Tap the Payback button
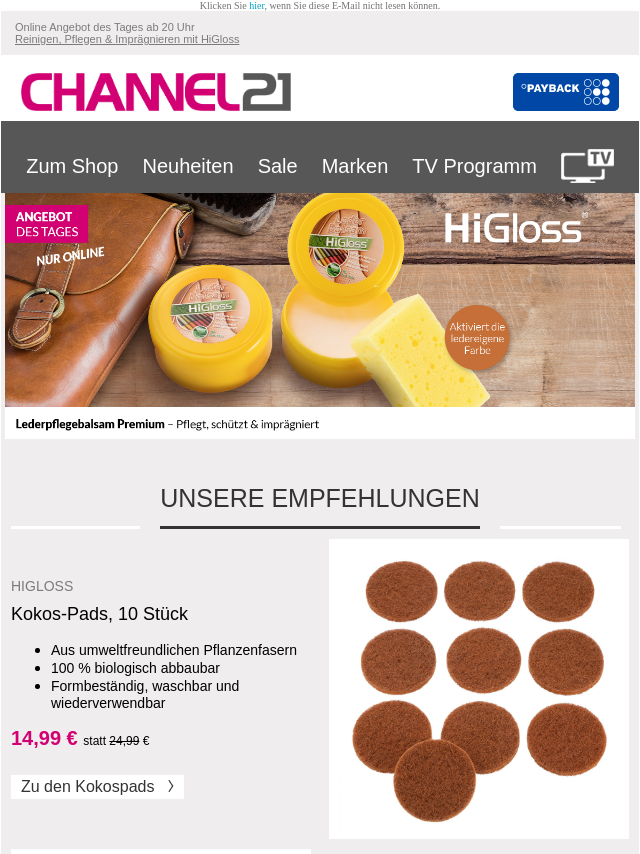 565,91
